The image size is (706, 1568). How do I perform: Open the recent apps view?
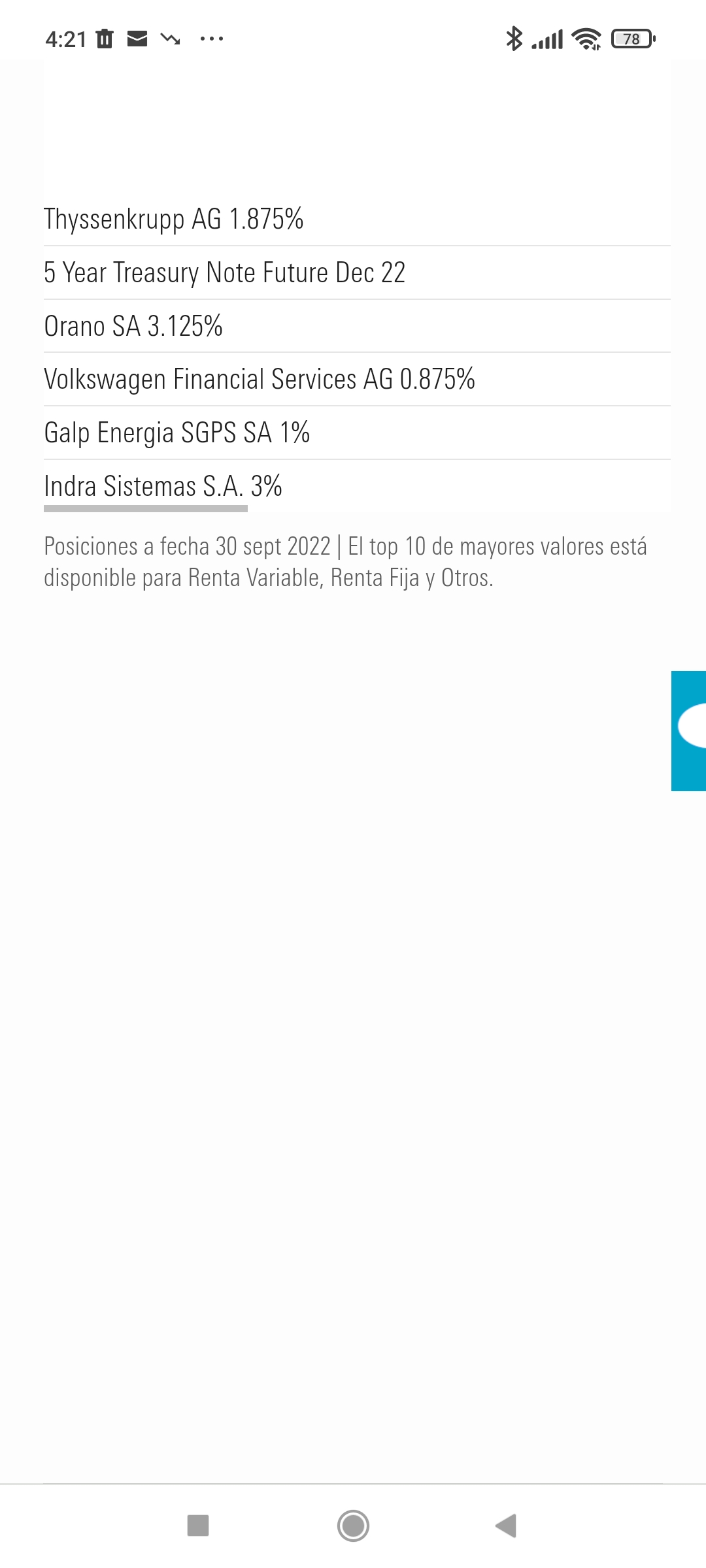(198, 1526)
